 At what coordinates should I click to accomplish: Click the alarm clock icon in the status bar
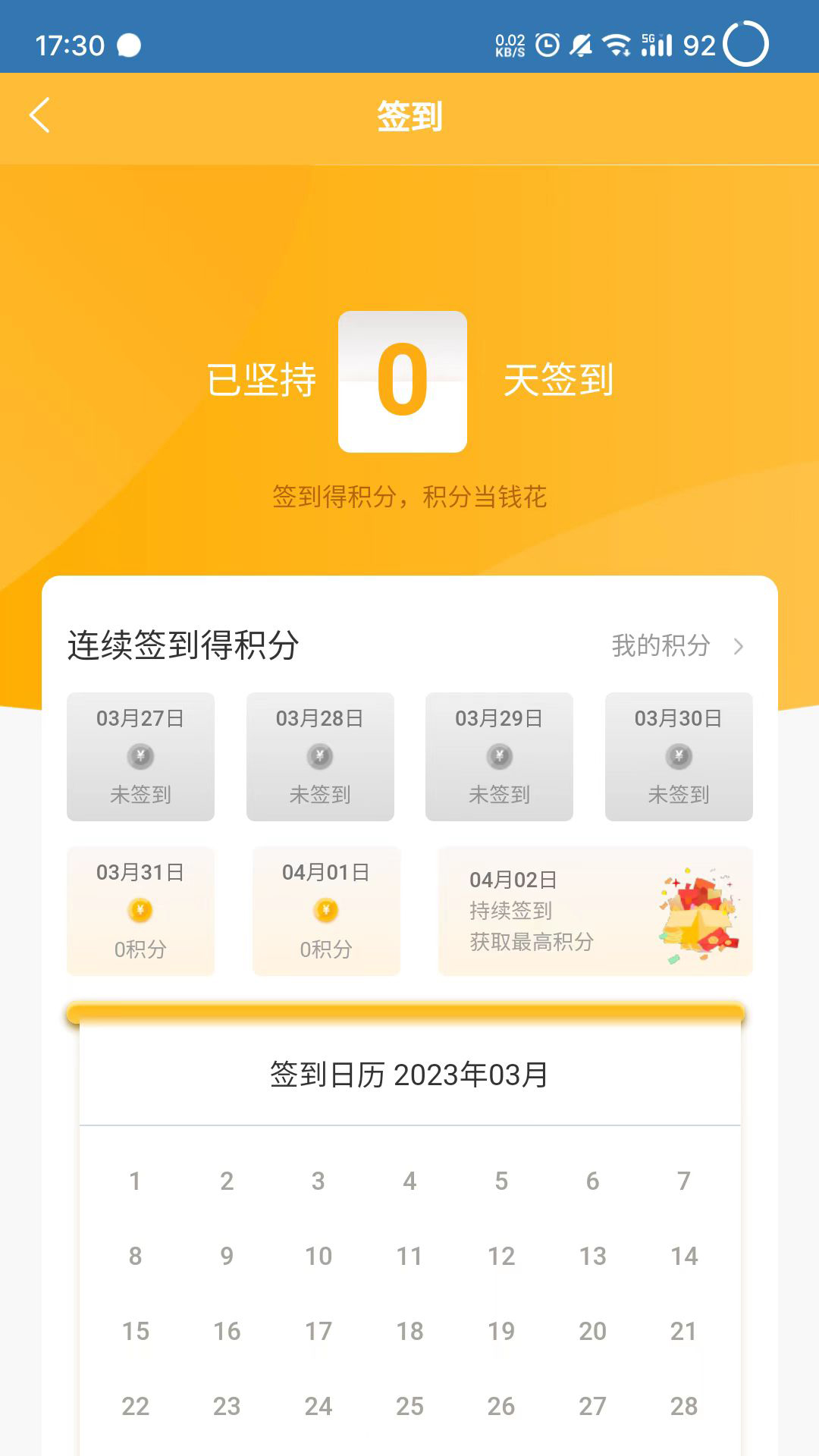coord(548,45)
